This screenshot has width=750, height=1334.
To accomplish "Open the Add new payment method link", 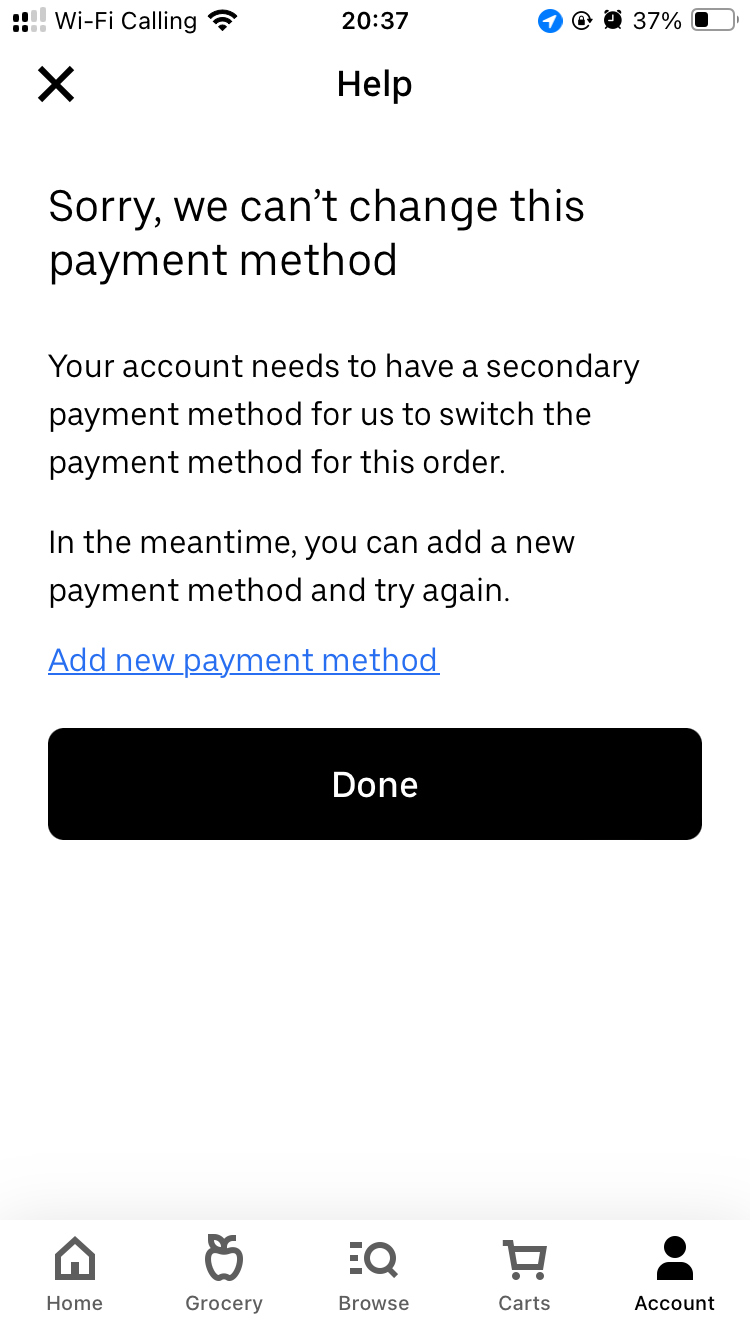I will (243, 660).
